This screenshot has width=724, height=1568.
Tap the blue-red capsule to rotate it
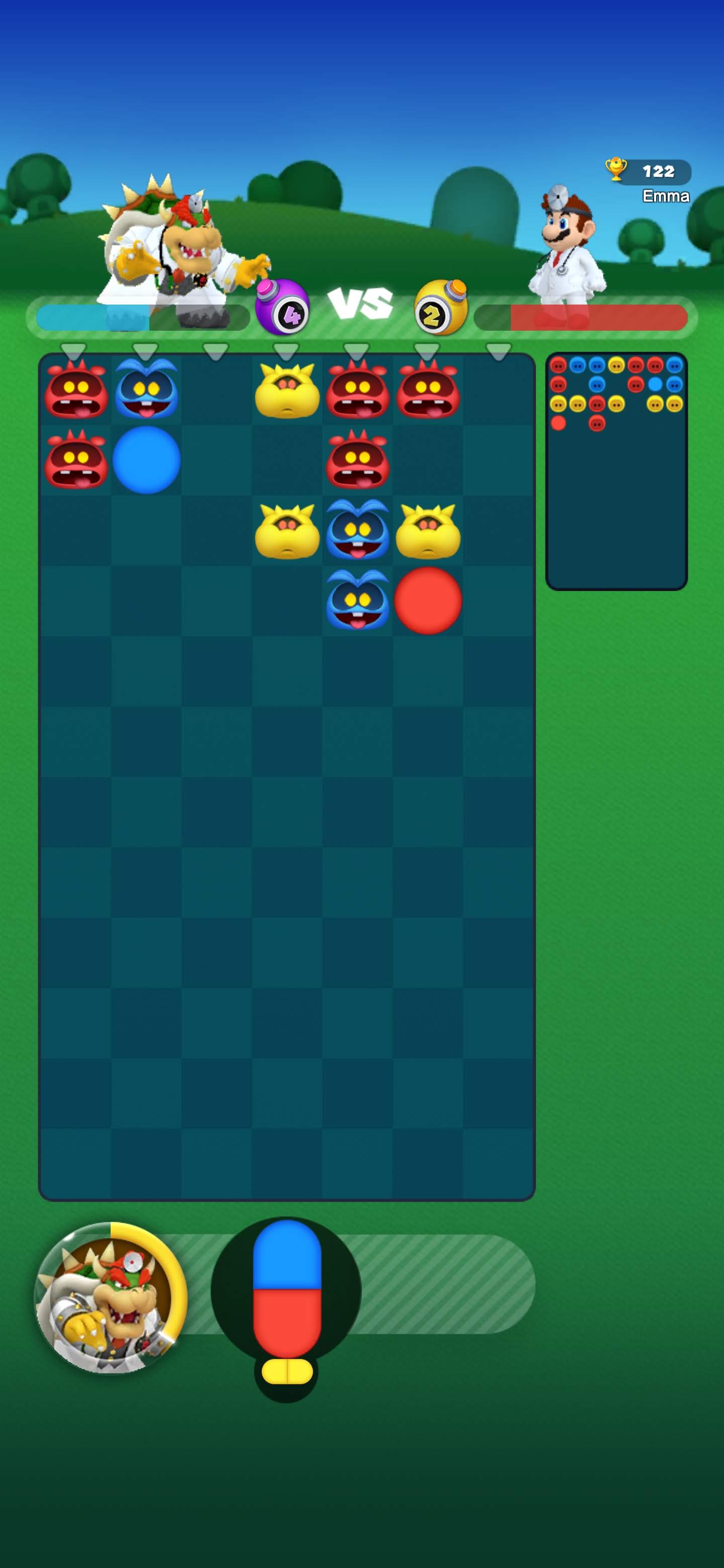tap(287, 1289)
